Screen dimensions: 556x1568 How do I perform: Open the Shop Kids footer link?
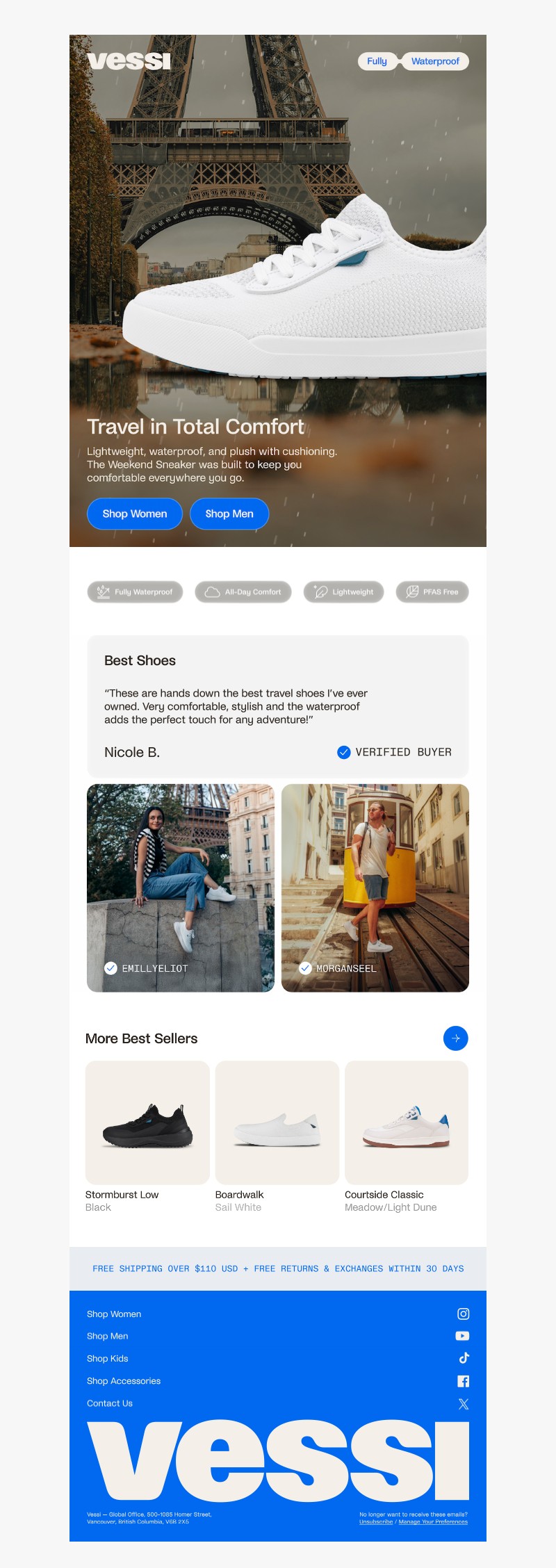pyautogui.click(x=108, y=1358)
